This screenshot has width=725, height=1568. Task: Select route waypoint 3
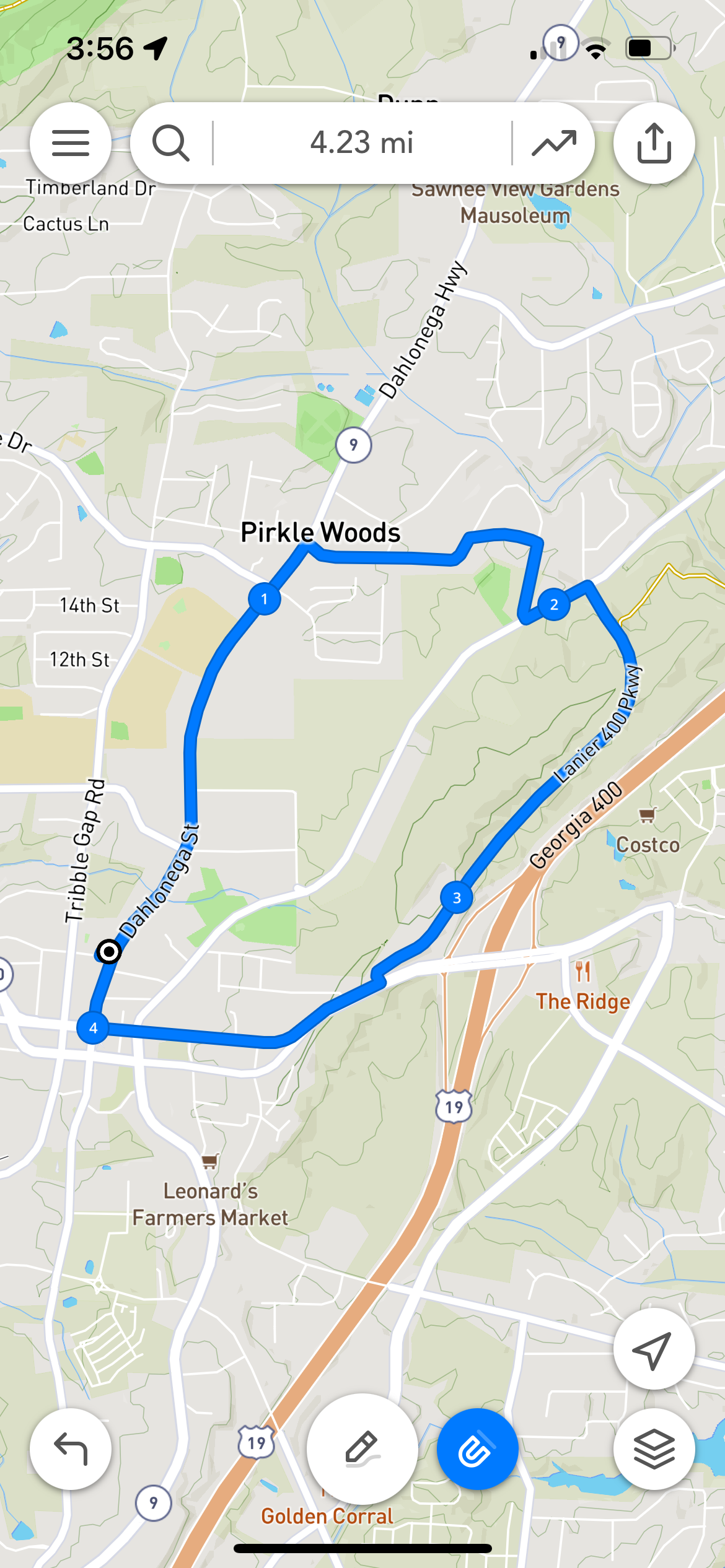coord(457,897)
